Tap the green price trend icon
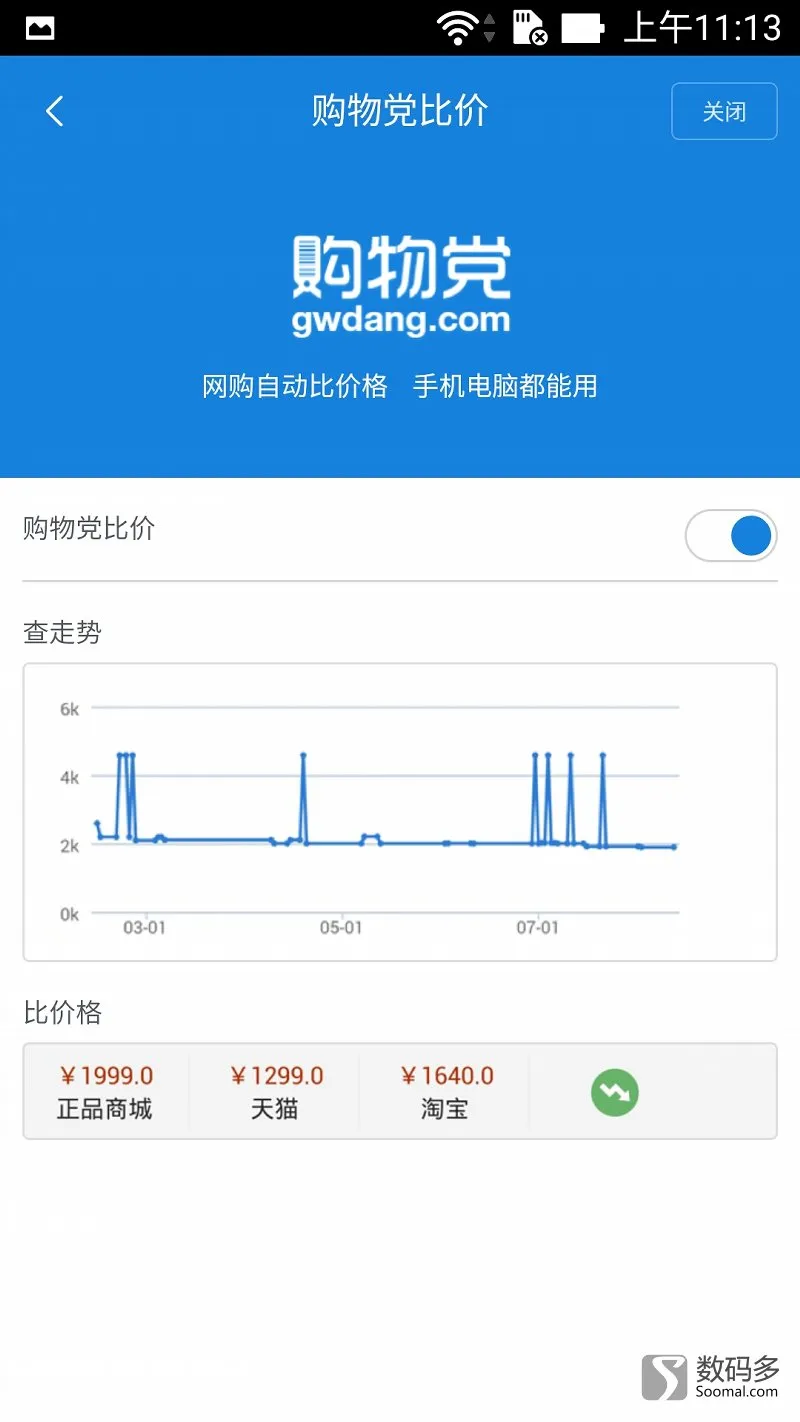The image size is (800, 1422). tap(614, 1092)
